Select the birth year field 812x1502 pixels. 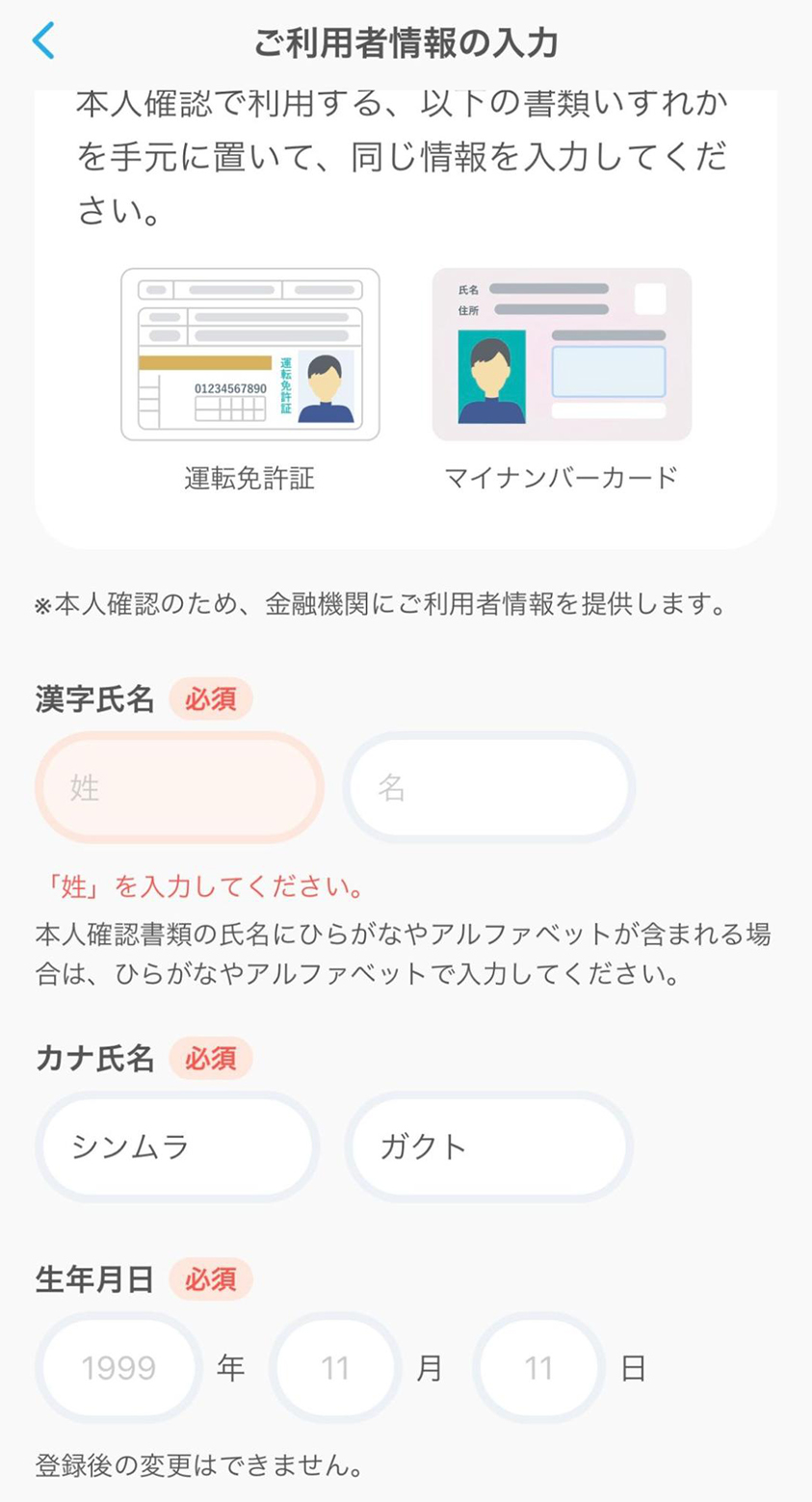[x=118, y=1367]
